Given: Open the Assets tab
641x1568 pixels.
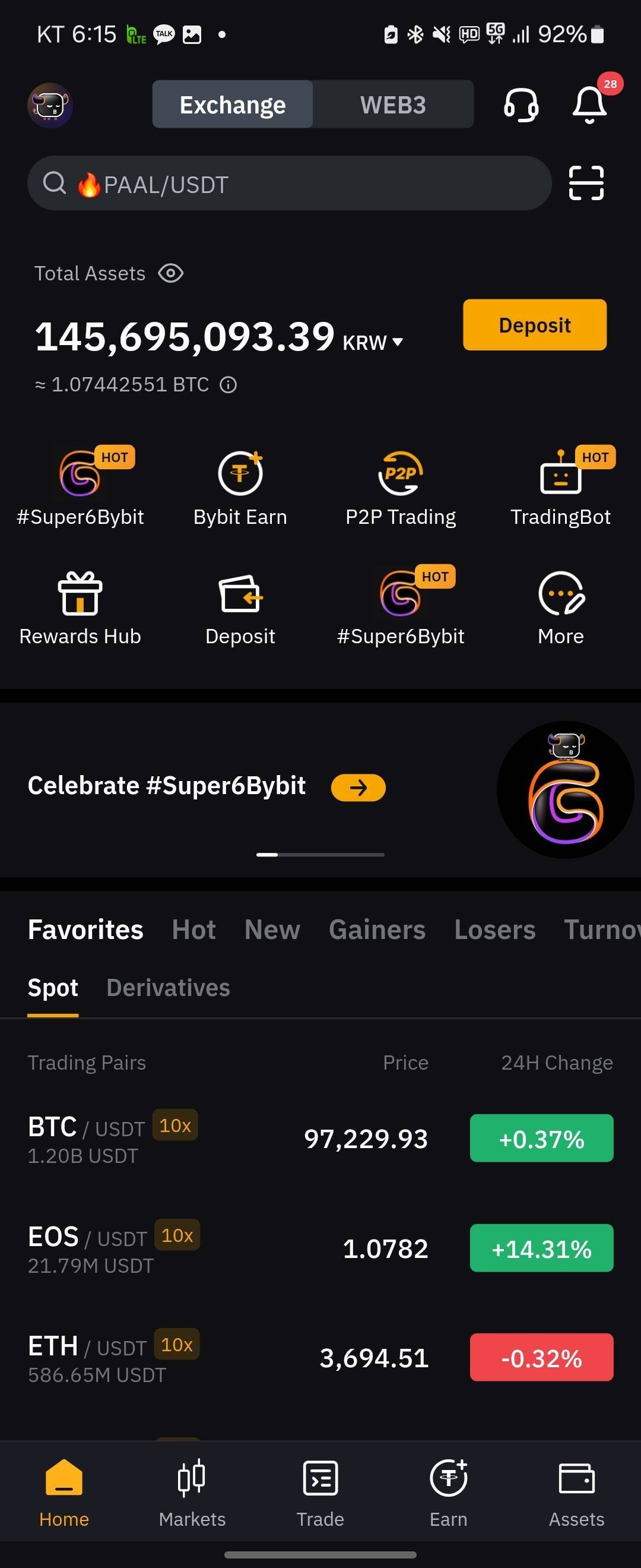Looking at the screenshot, I should coord(576,1493).
